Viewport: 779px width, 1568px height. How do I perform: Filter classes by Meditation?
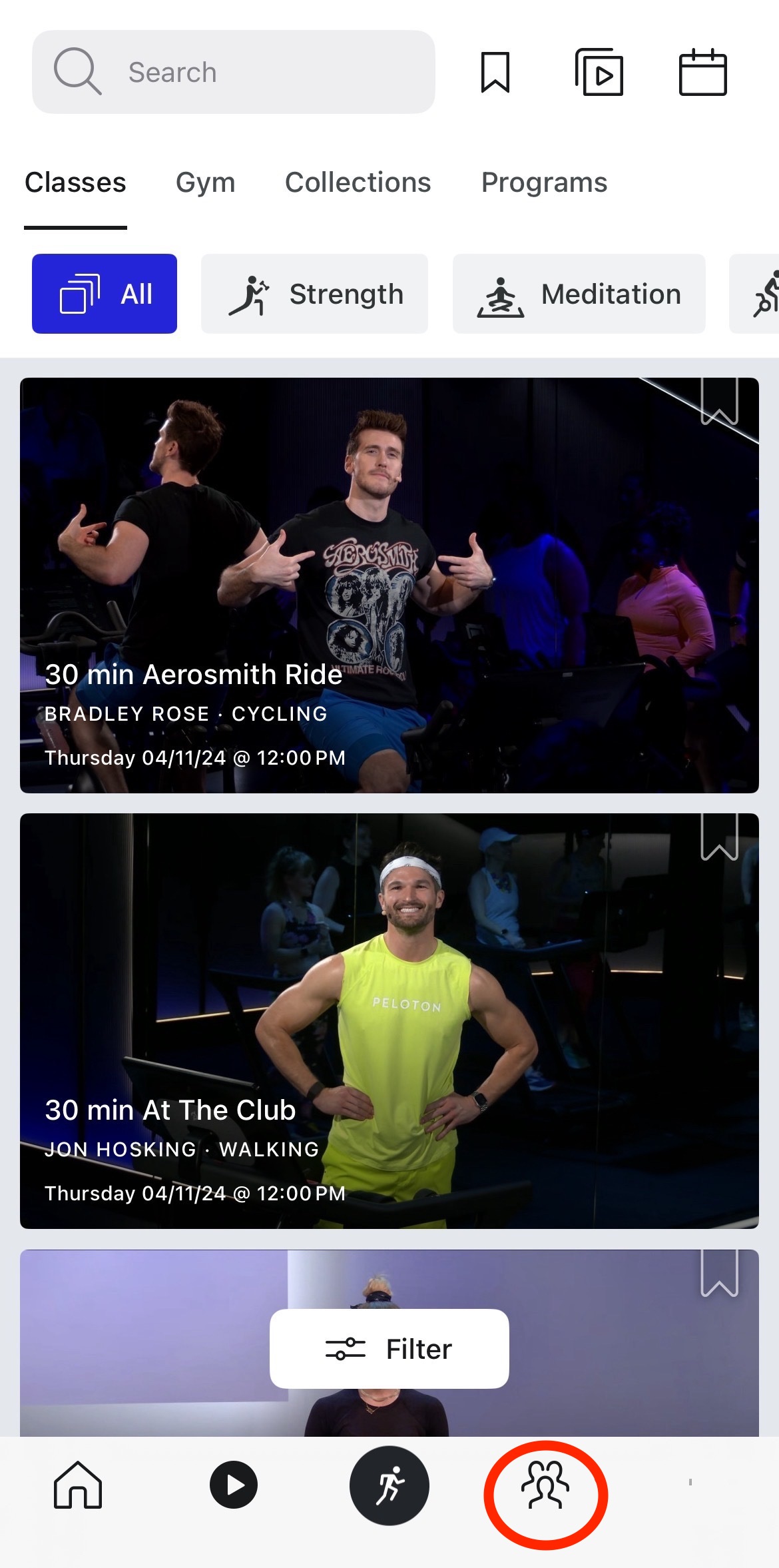[x=579, y=294]
